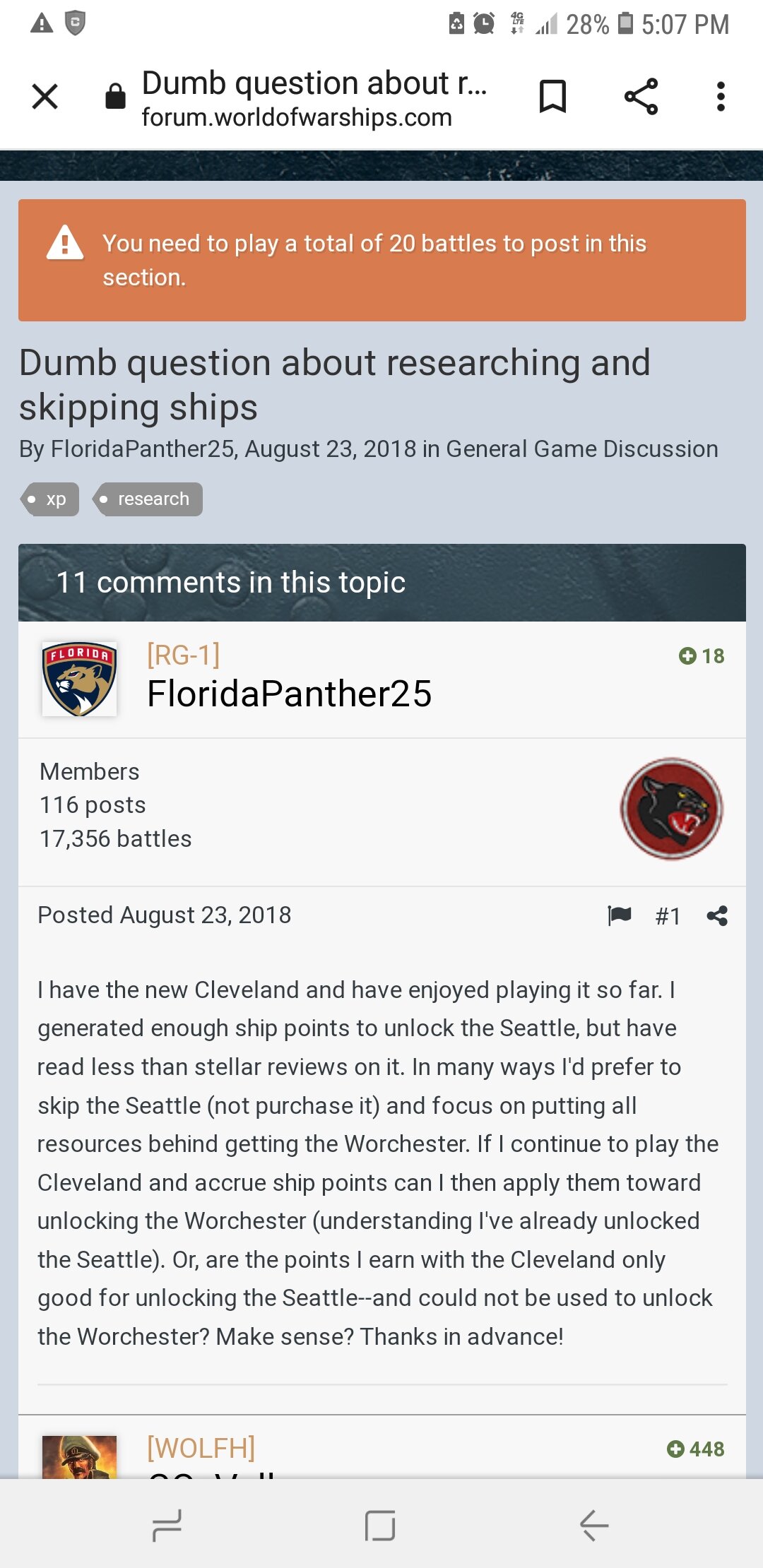View FloridaPanther25's profile name link
763x1568 pixels.
pos(289,694)
